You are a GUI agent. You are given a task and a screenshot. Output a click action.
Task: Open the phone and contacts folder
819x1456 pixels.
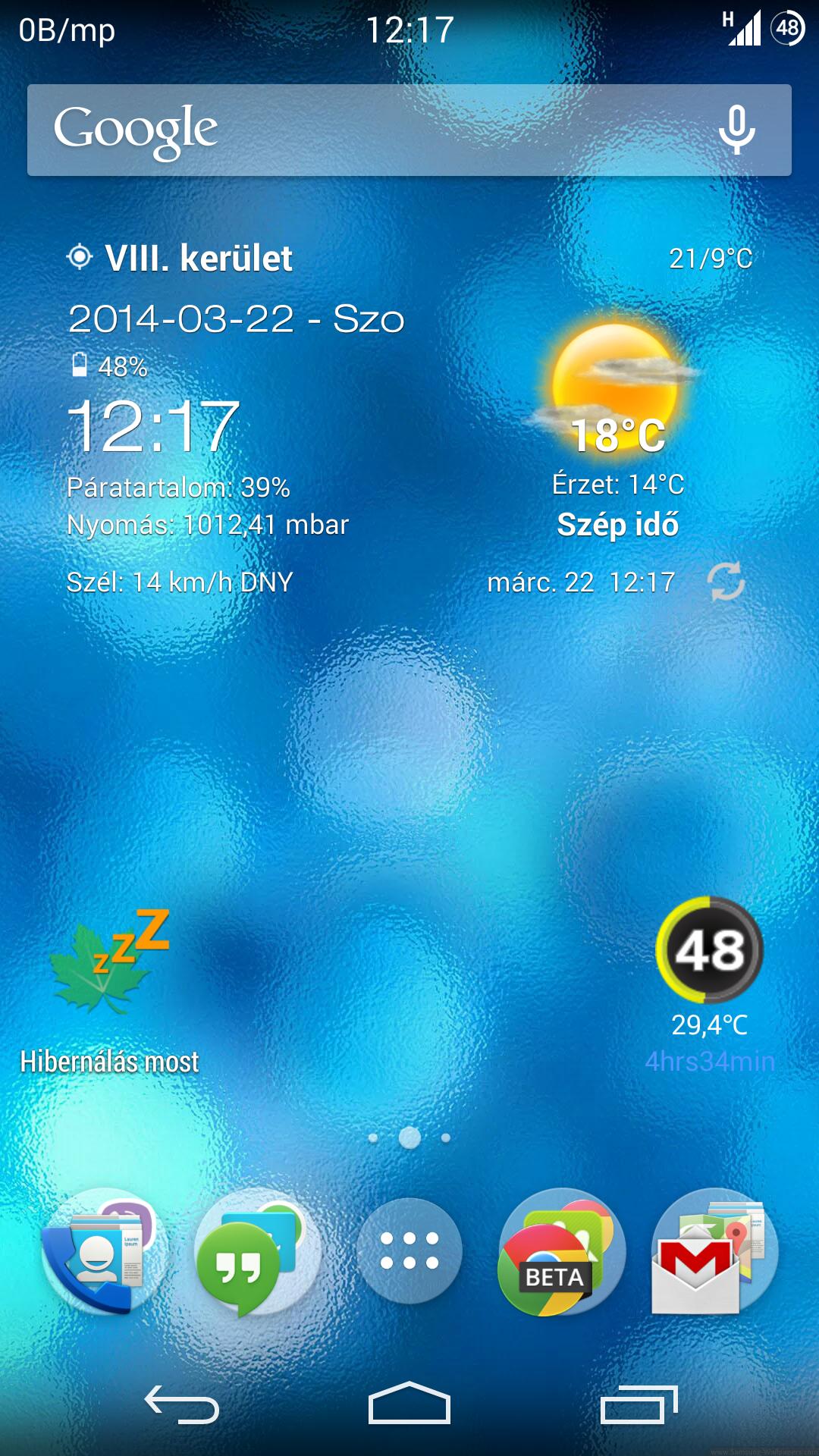point(104,1251)
